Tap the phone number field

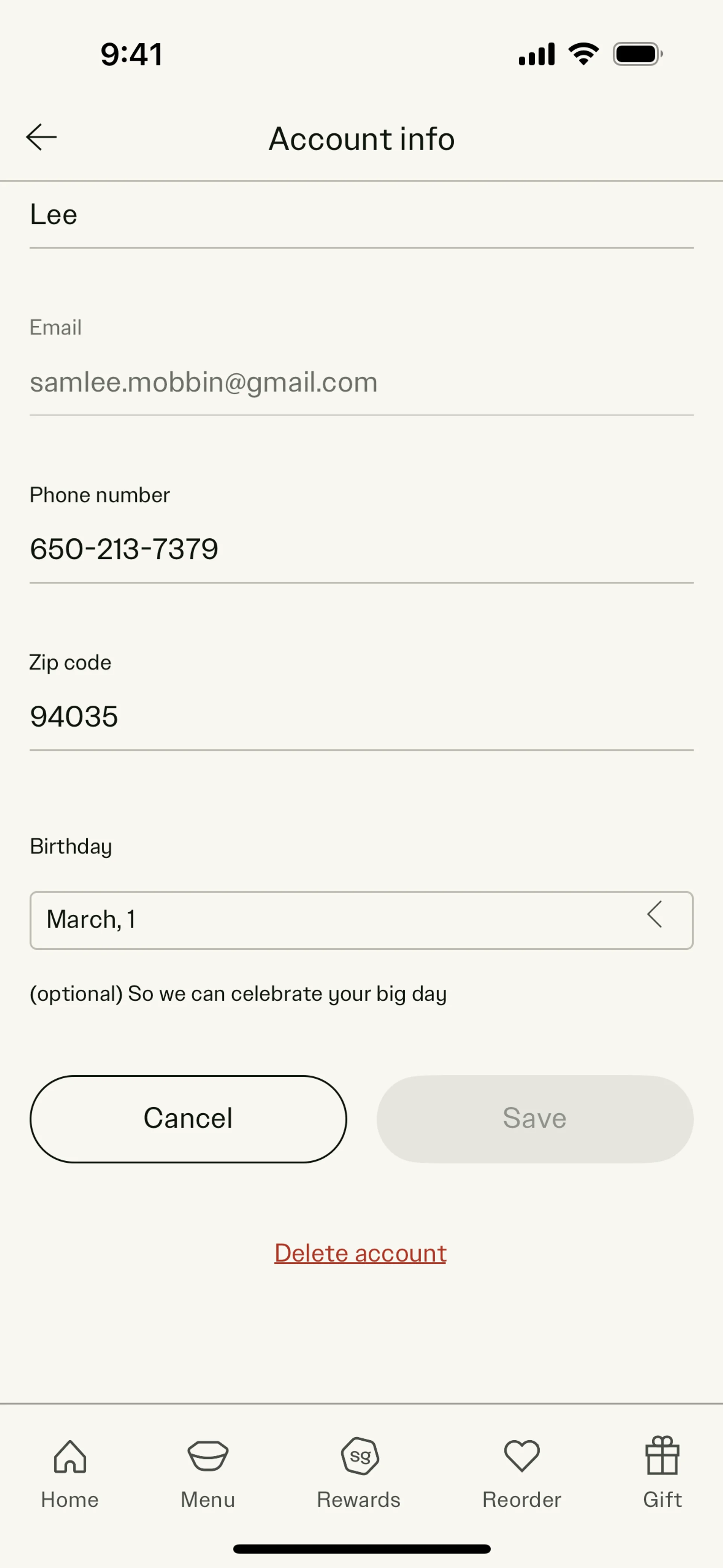[361, 549]
